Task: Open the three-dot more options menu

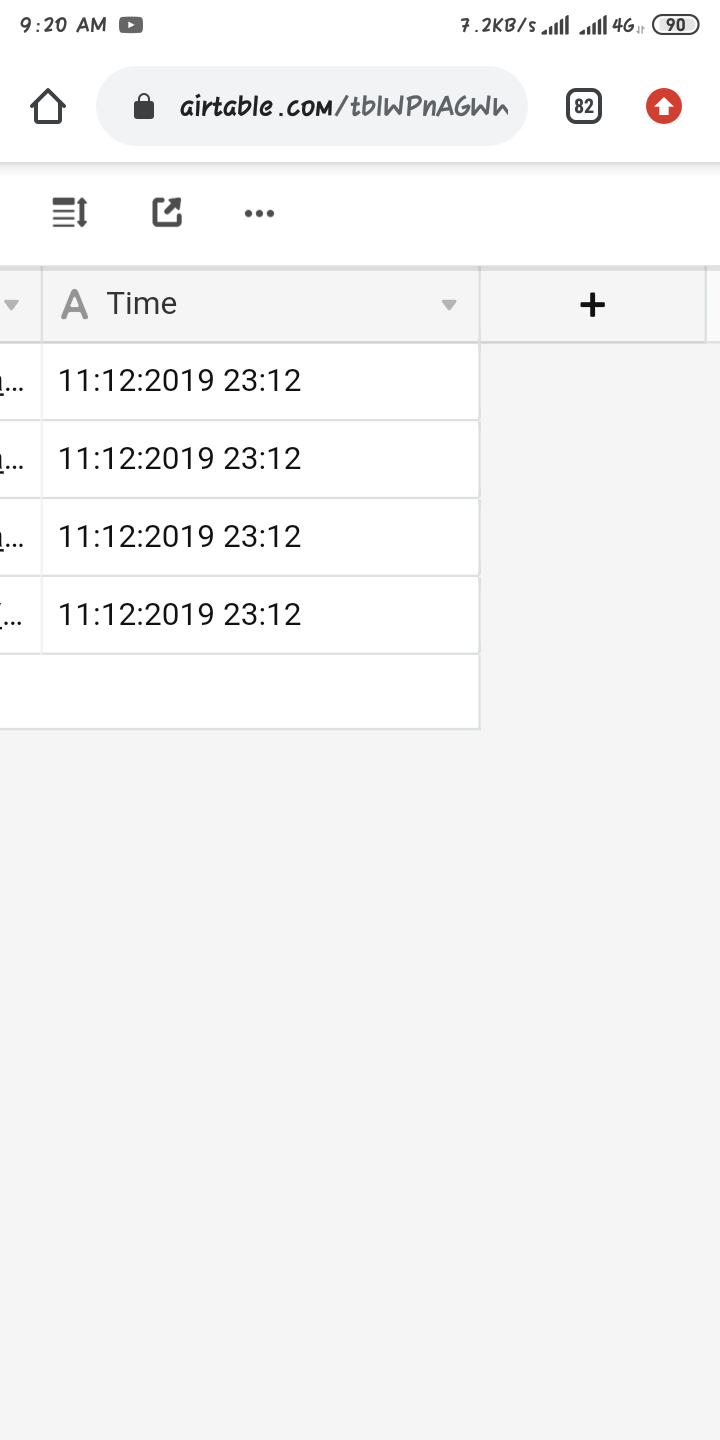Action: tap(259, 213)
